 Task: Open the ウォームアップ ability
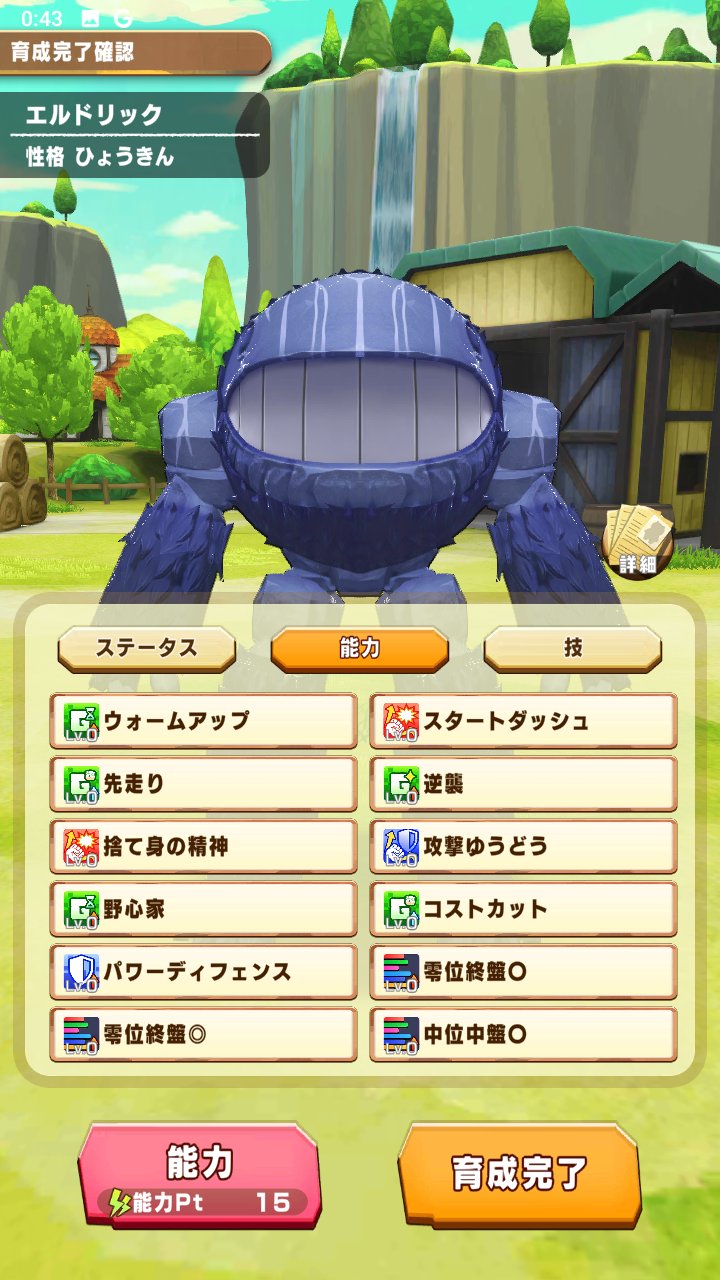click(203, 721)
